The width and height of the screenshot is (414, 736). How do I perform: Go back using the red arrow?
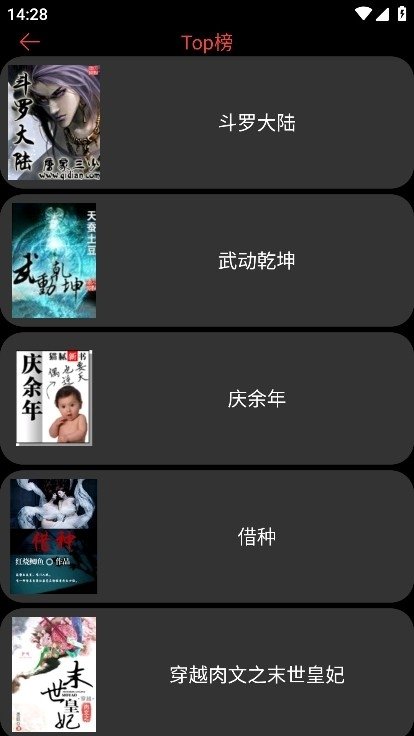coord(30,42)
